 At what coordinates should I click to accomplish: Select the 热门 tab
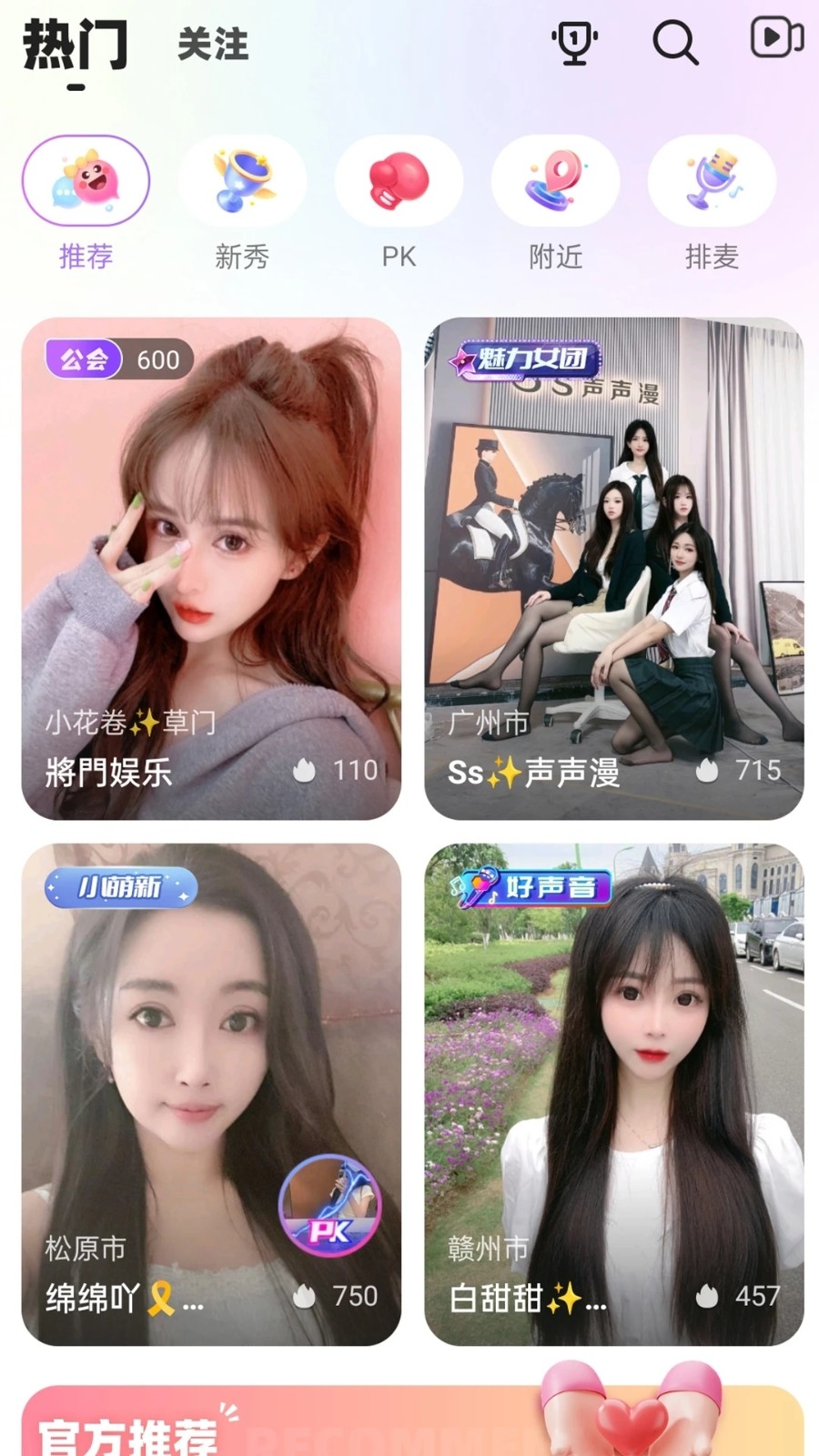tap(76, 45)
